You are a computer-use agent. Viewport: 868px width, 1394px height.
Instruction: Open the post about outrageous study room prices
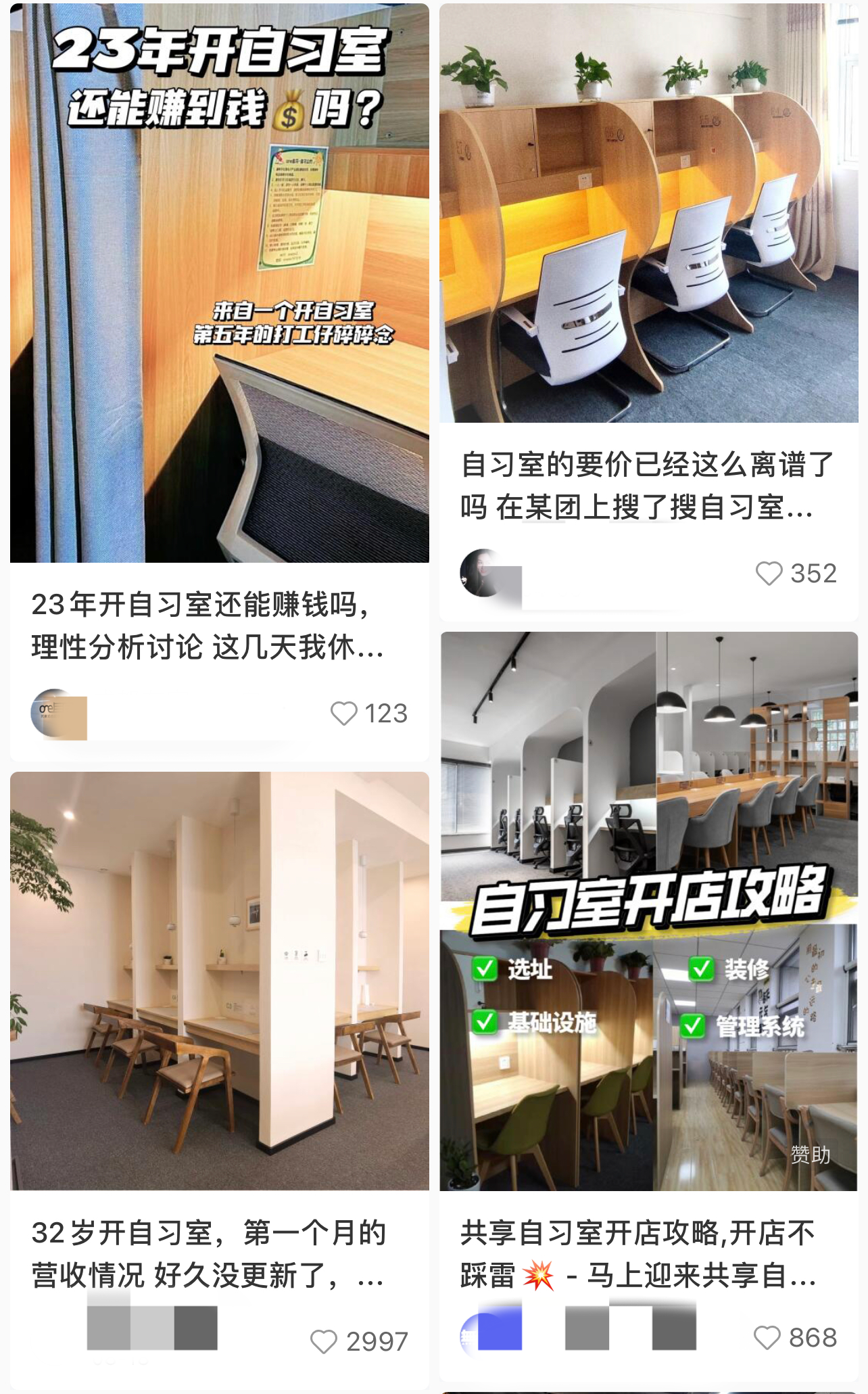pos(648,213)
